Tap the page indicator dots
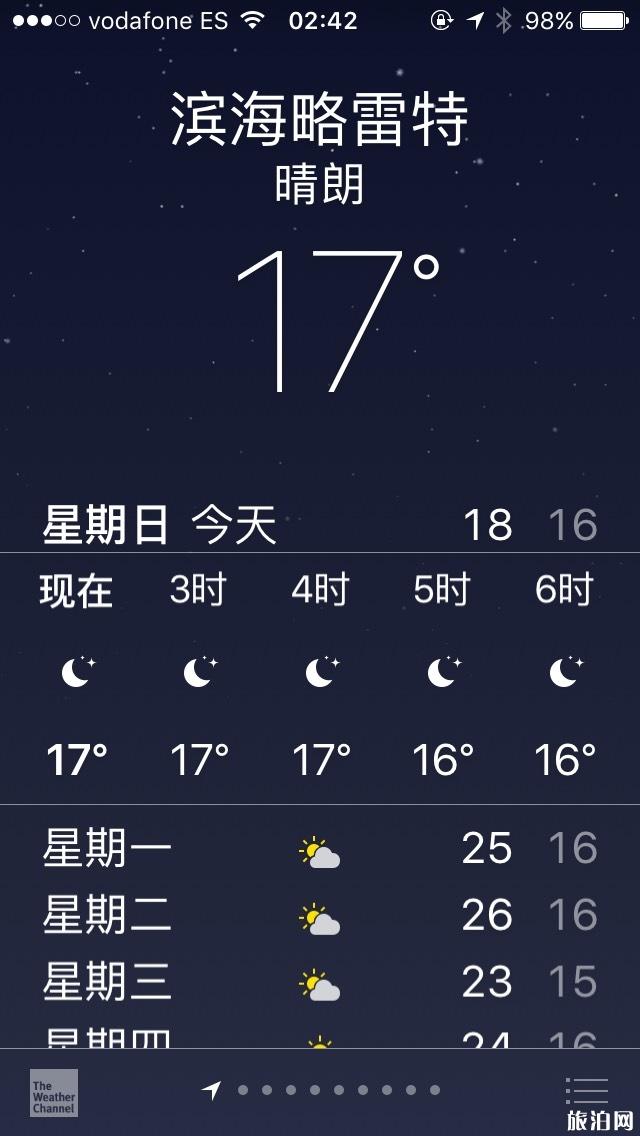 tap(322, 1090)
